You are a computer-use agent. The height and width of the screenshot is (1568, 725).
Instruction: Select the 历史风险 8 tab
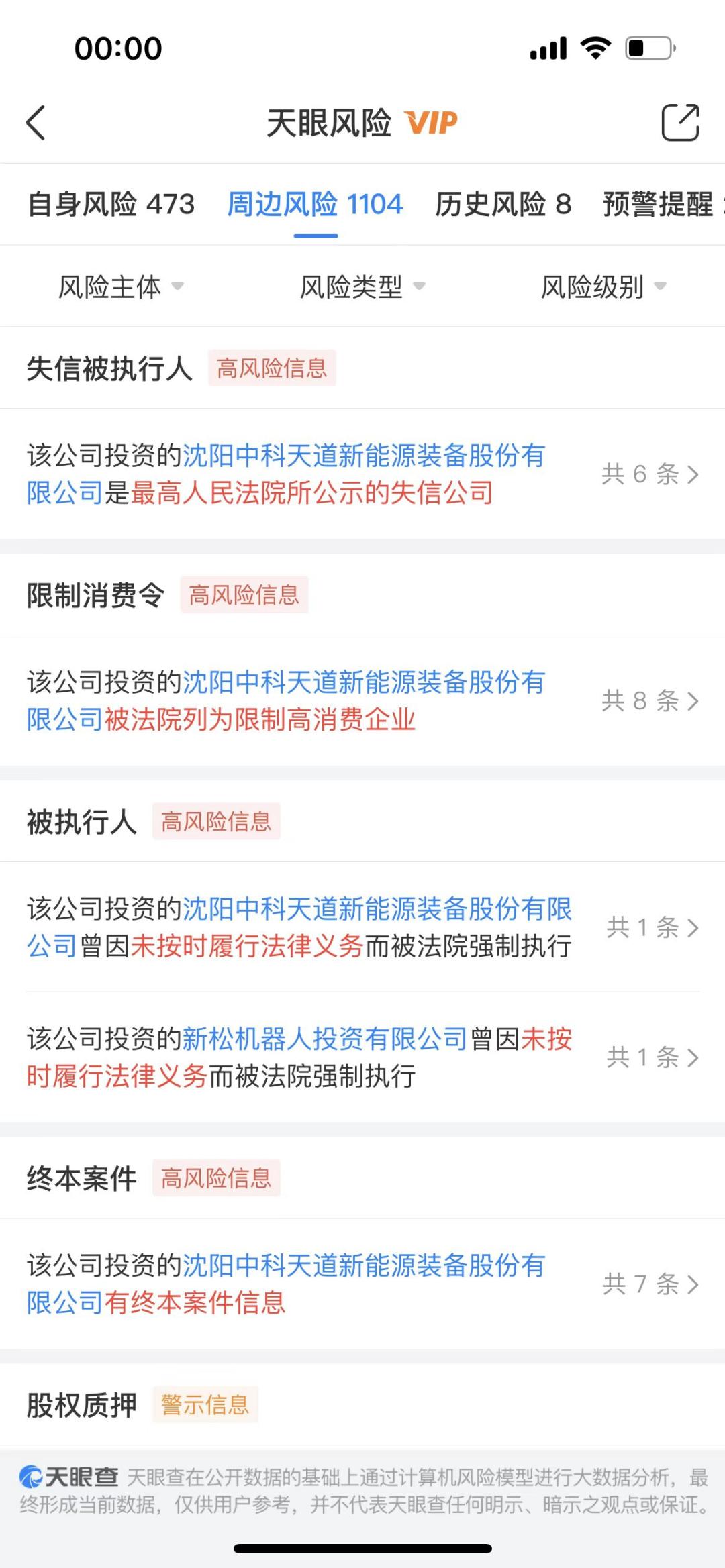(x=503, y=204)
